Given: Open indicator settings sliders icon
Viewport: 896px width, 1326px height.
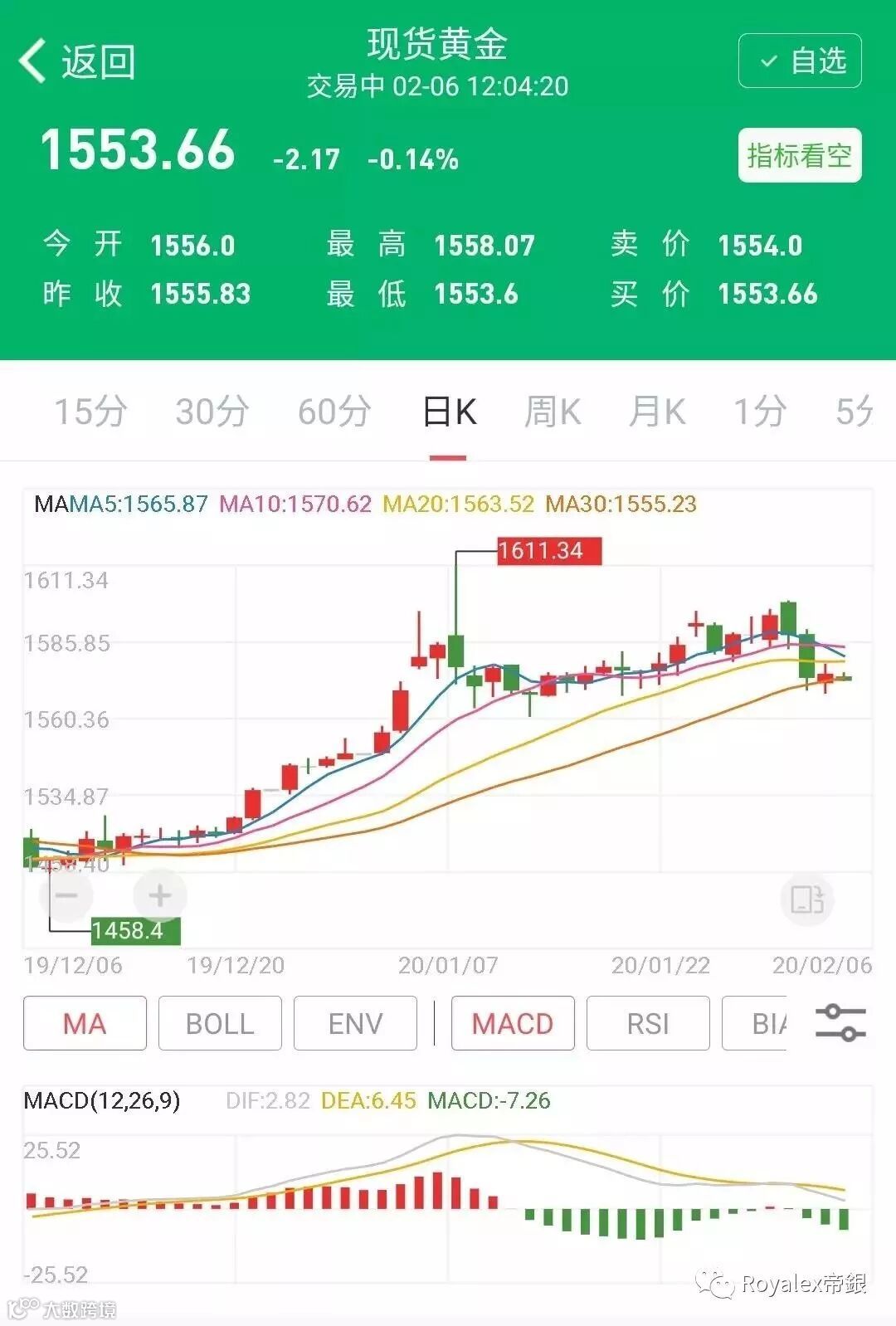Looking at the screenshot, I should pyautogui.click(x=840, y=1022).
